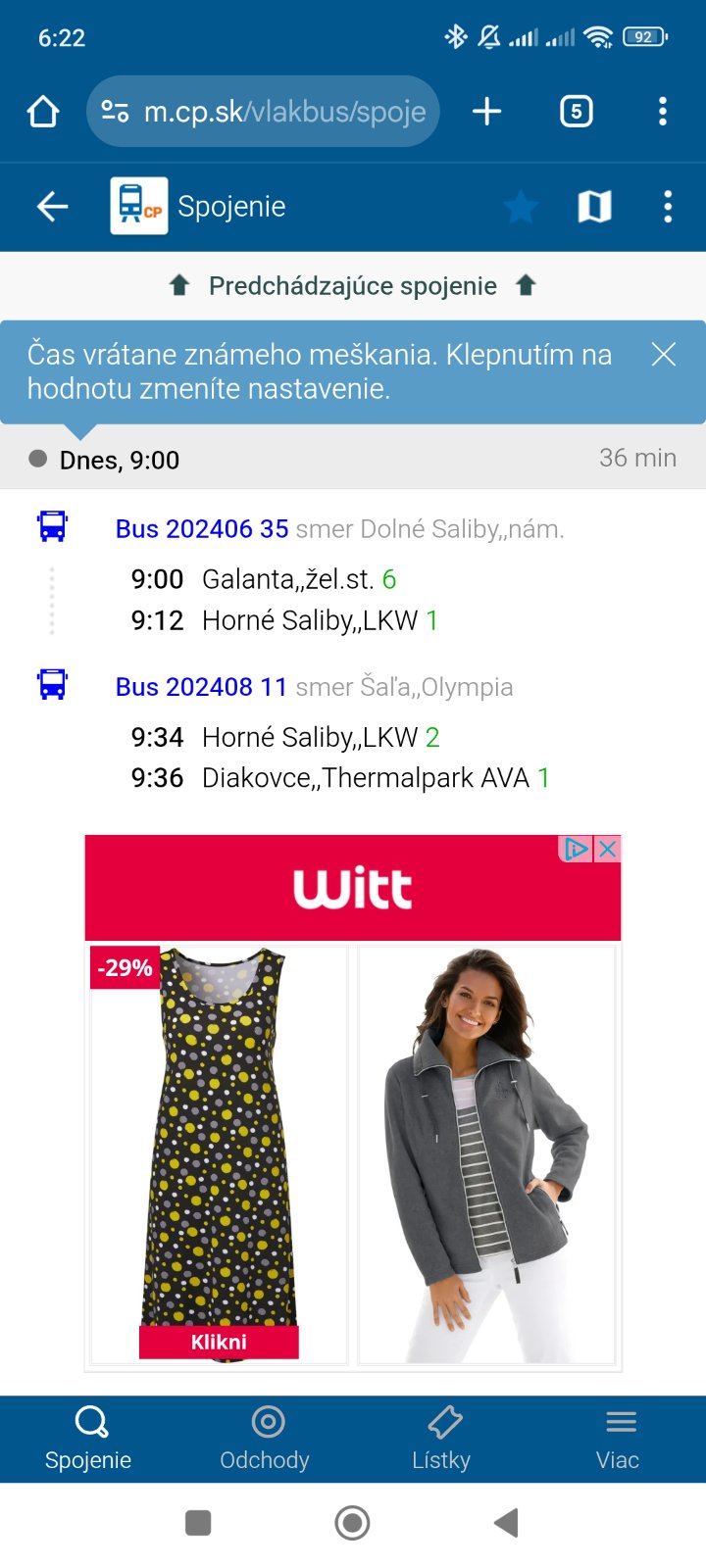The width and height of the screenshot is (706, 1568).
Task: Add this connection to favorites with the star
Action: [x=521, y=207]
